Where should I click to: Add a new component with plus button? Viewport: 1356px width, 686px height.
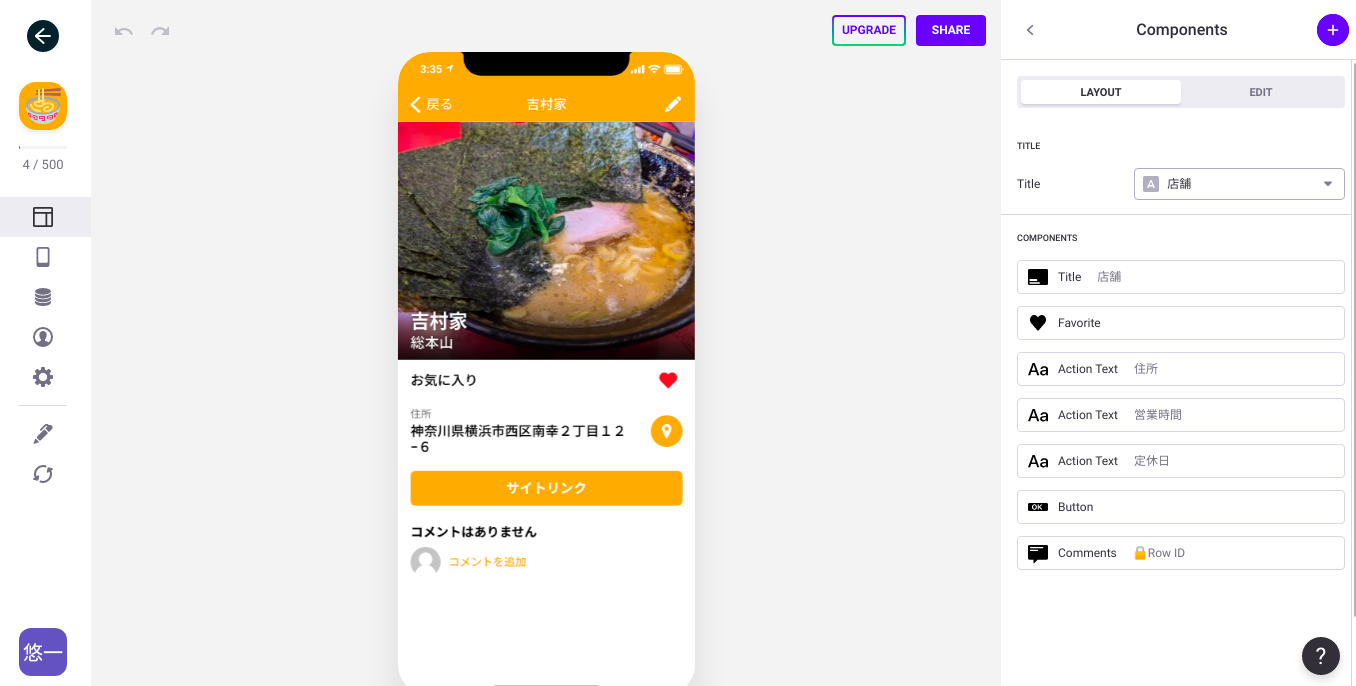click(1332, 30)
